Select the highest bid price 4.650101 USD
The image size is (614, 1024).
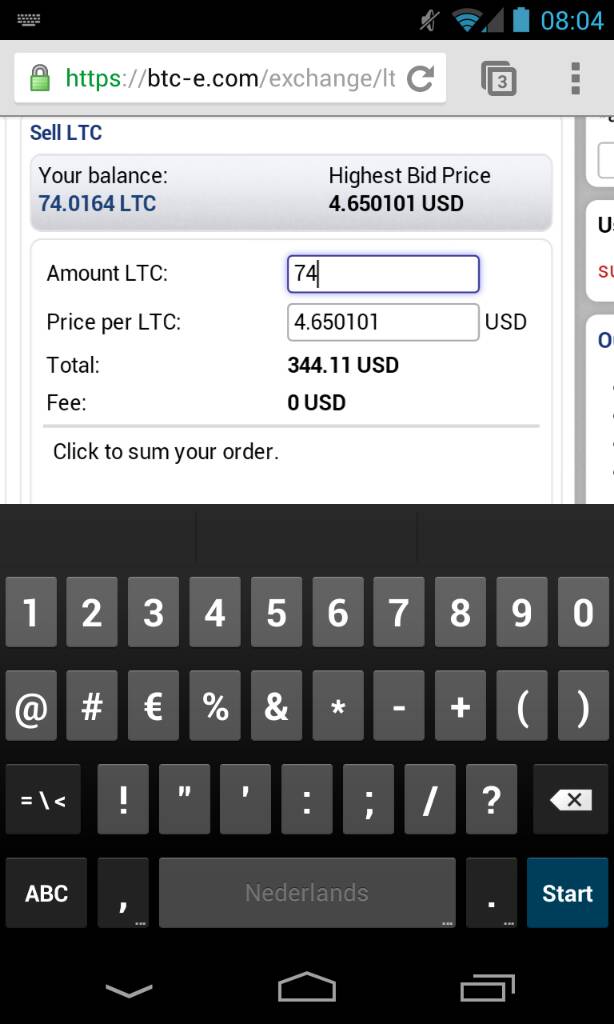pyautogui.click(x=396, y=204)
